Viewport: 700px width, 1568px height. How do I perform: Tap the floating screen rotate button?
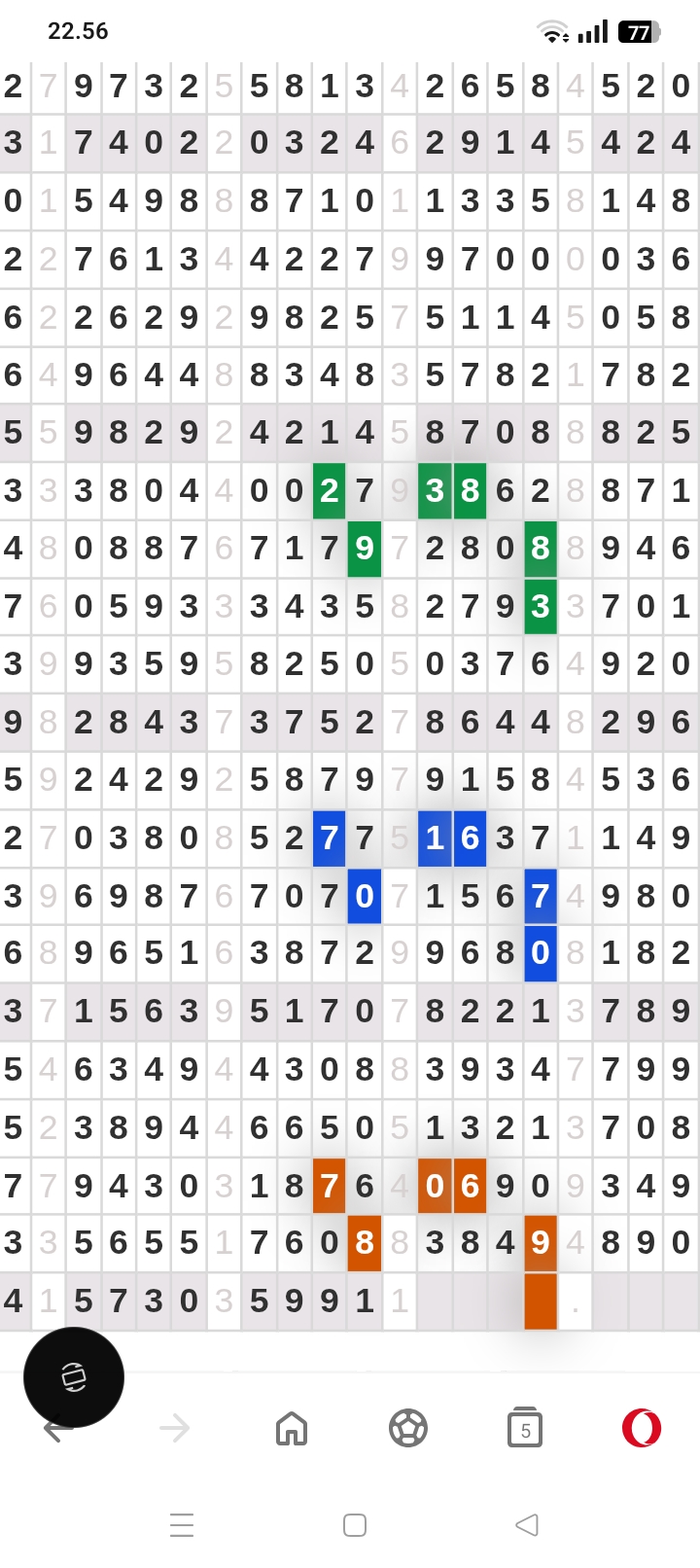74,1376
